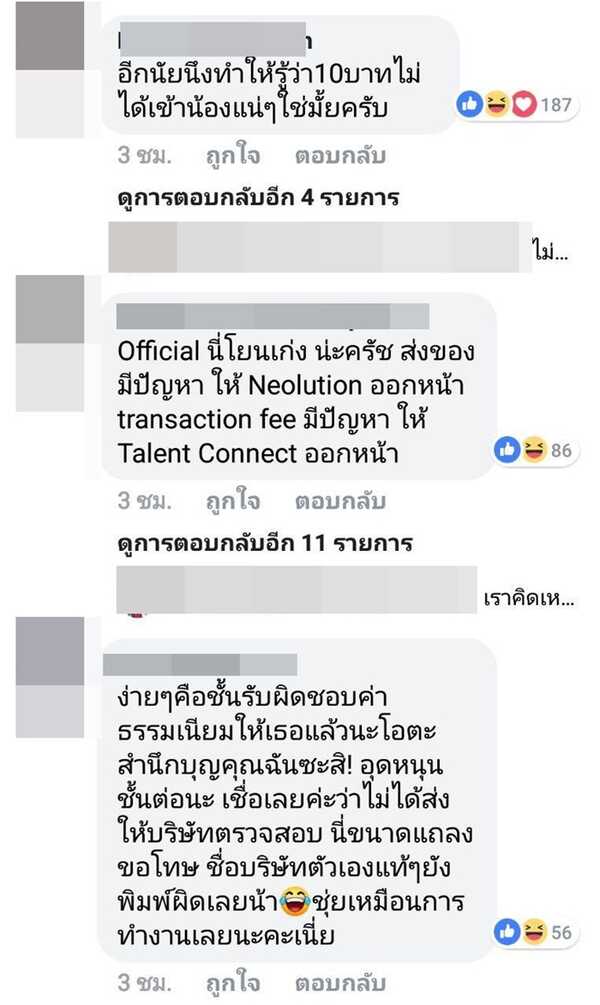Reply to the comment with 187 reactions
Screen dimensions: 600x1005
click(x=339, y=156)
